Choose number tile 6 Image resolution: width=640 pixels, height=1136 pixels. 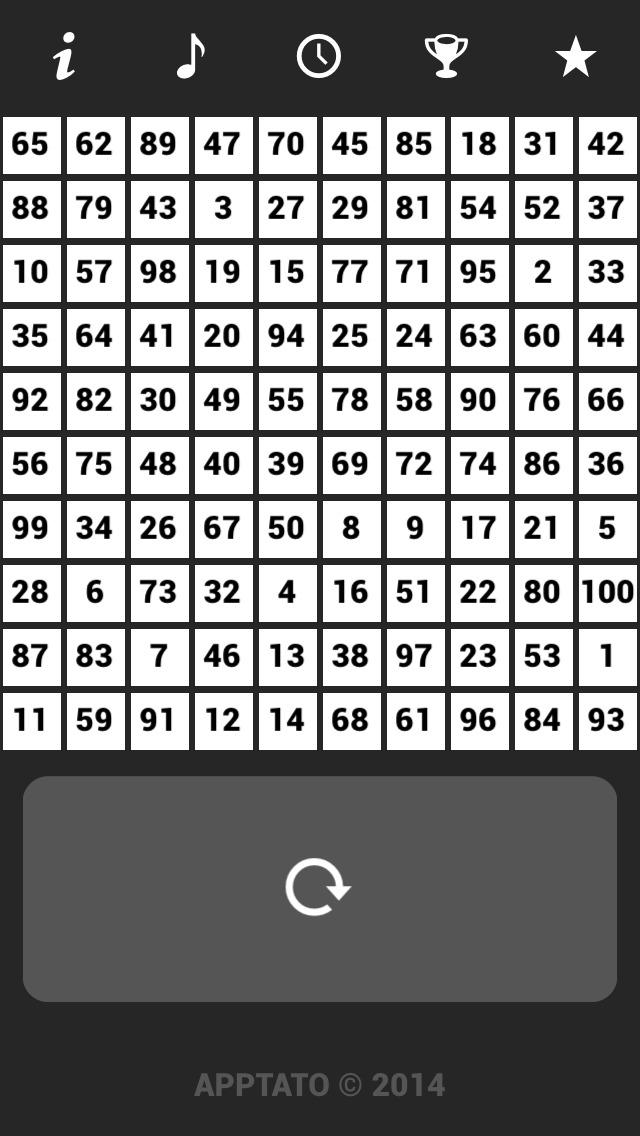pos(95,592)
